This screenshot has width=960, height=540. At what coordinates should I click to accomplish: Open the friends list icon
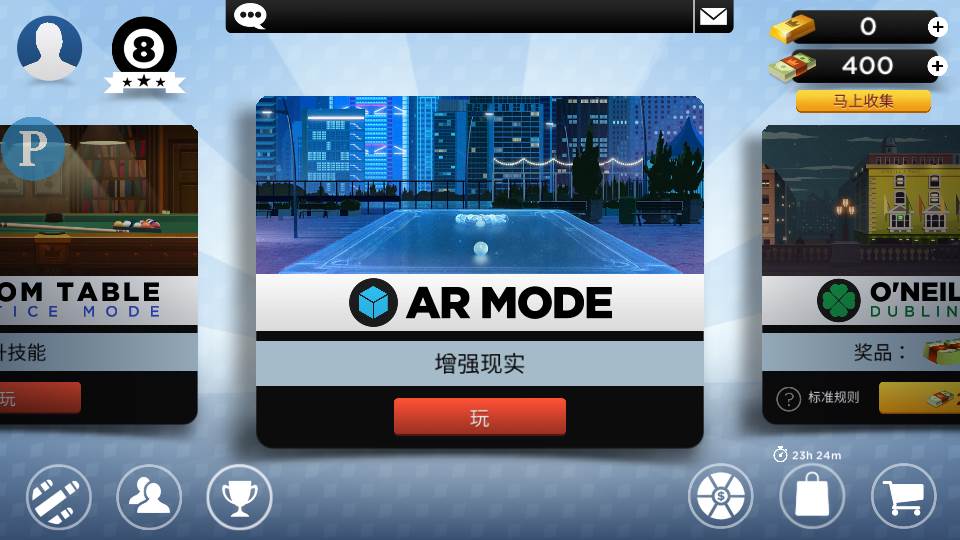pyautogui.click(x=149, y=496)
